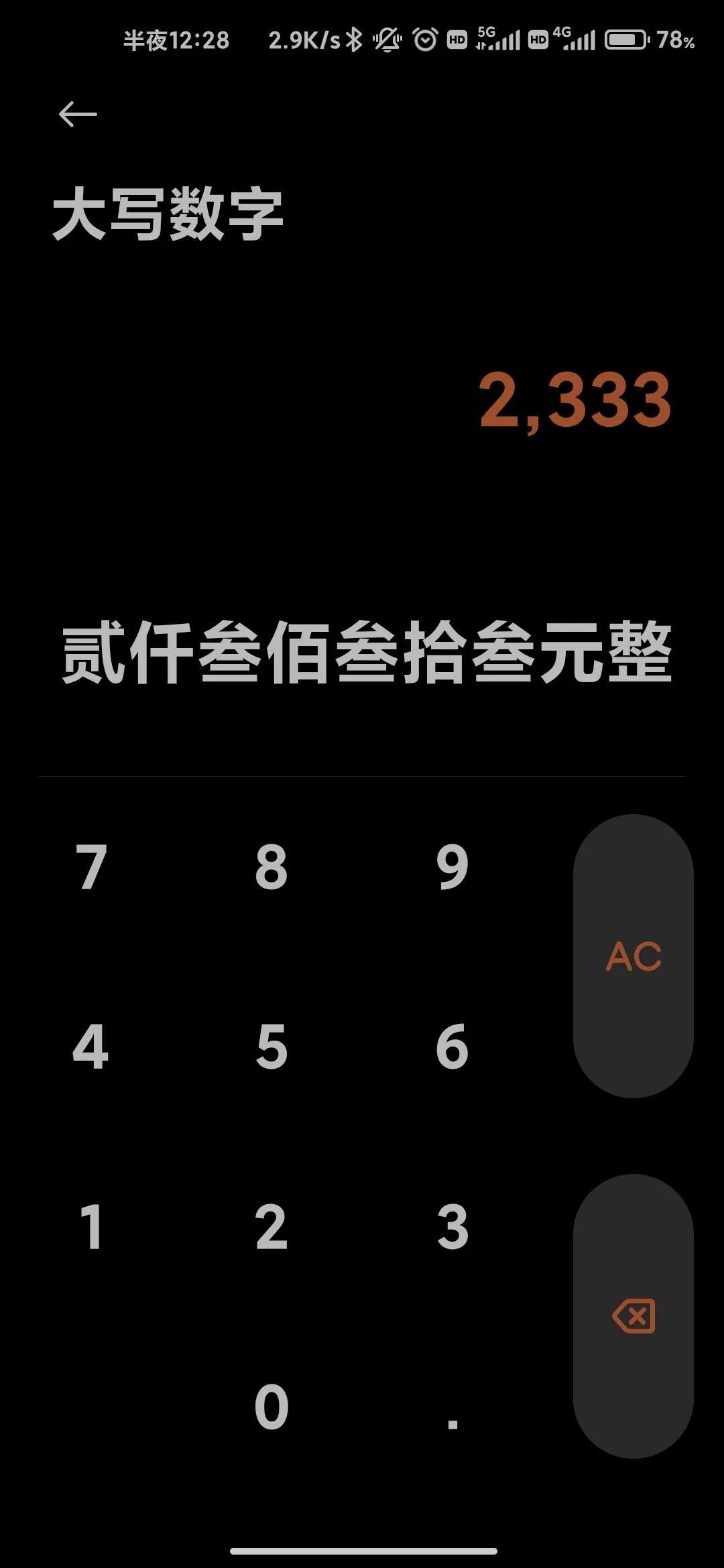Screen dimensions: 724x1568
Task: Open the alarm clock status icon
Action: point(425,40)
